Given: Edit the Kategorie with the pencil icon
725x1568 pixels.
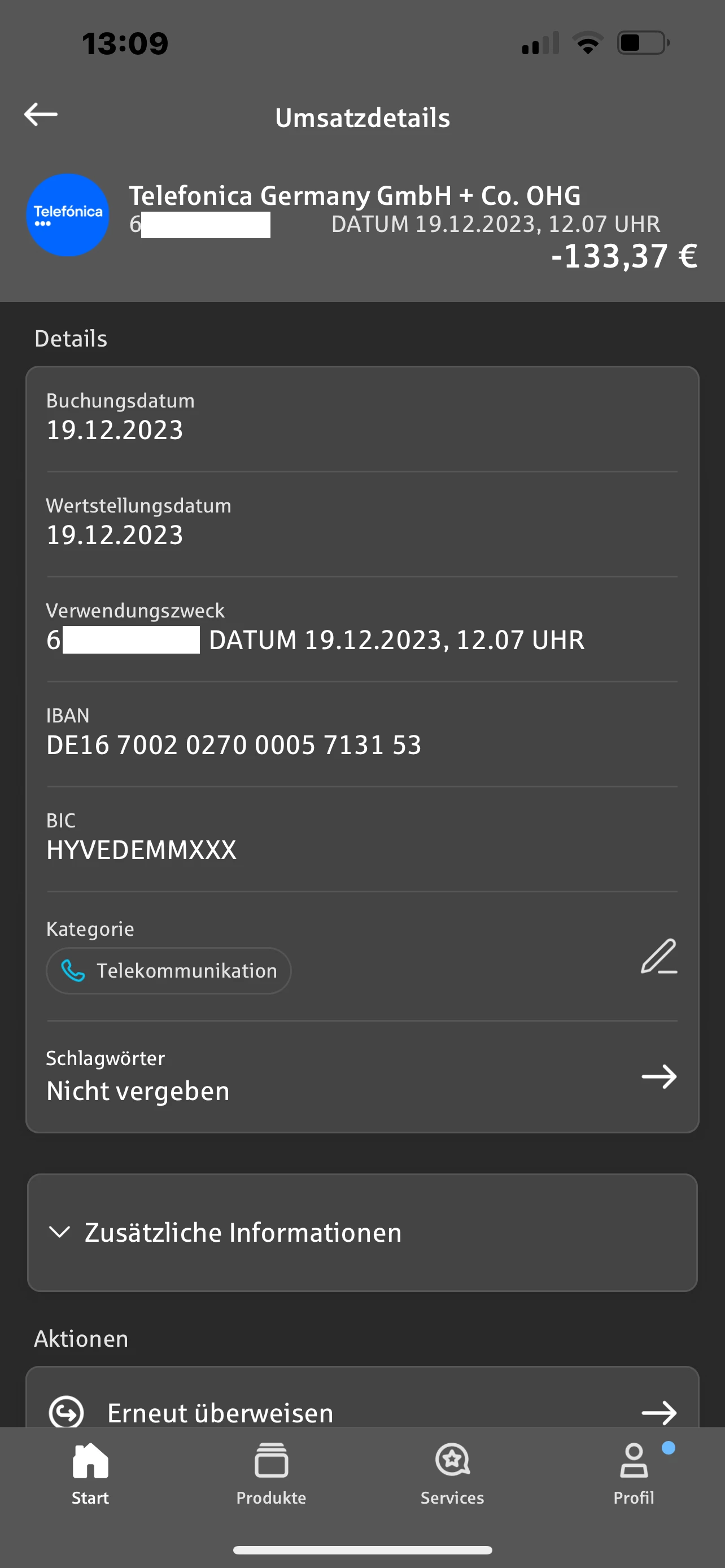Looking at the screenshot, I should (658, 956).
